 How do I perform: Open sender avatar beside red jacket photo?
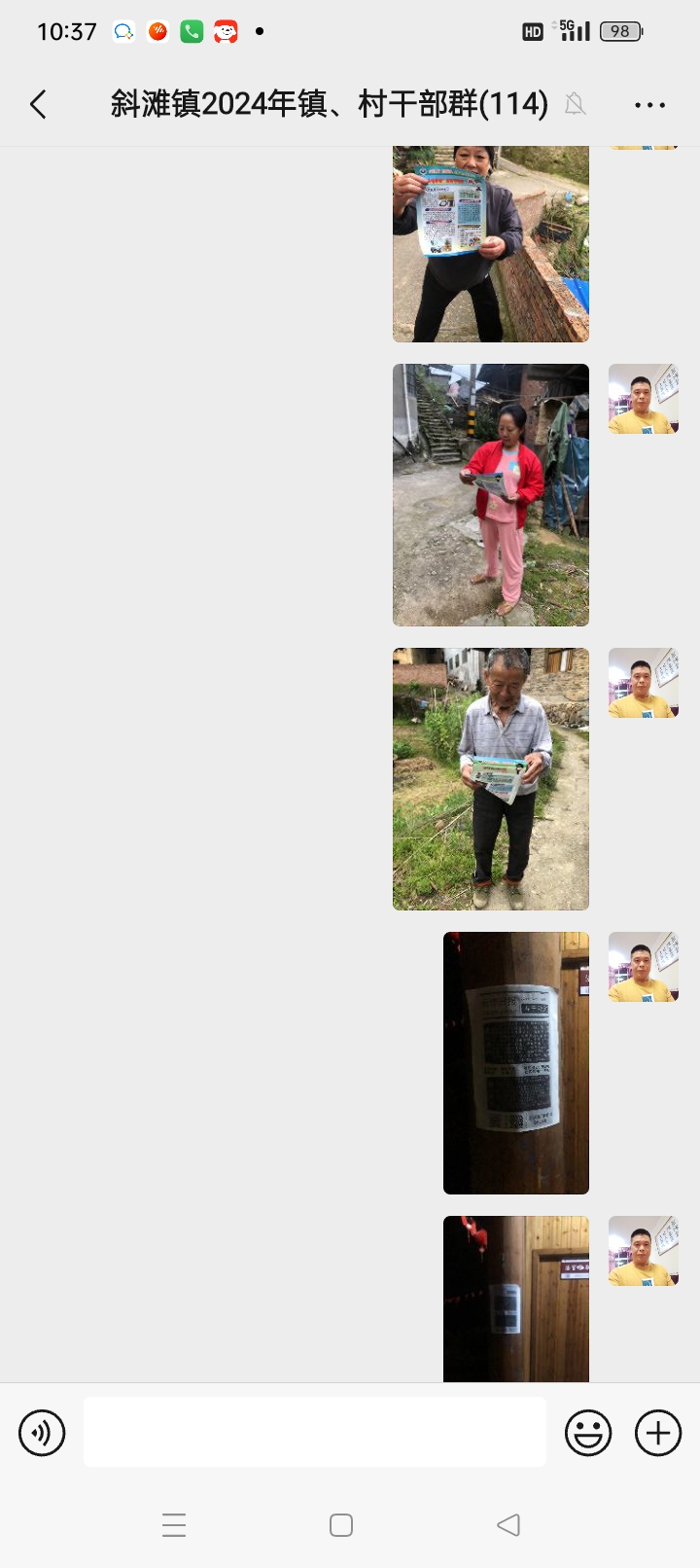tap(643, 399)
